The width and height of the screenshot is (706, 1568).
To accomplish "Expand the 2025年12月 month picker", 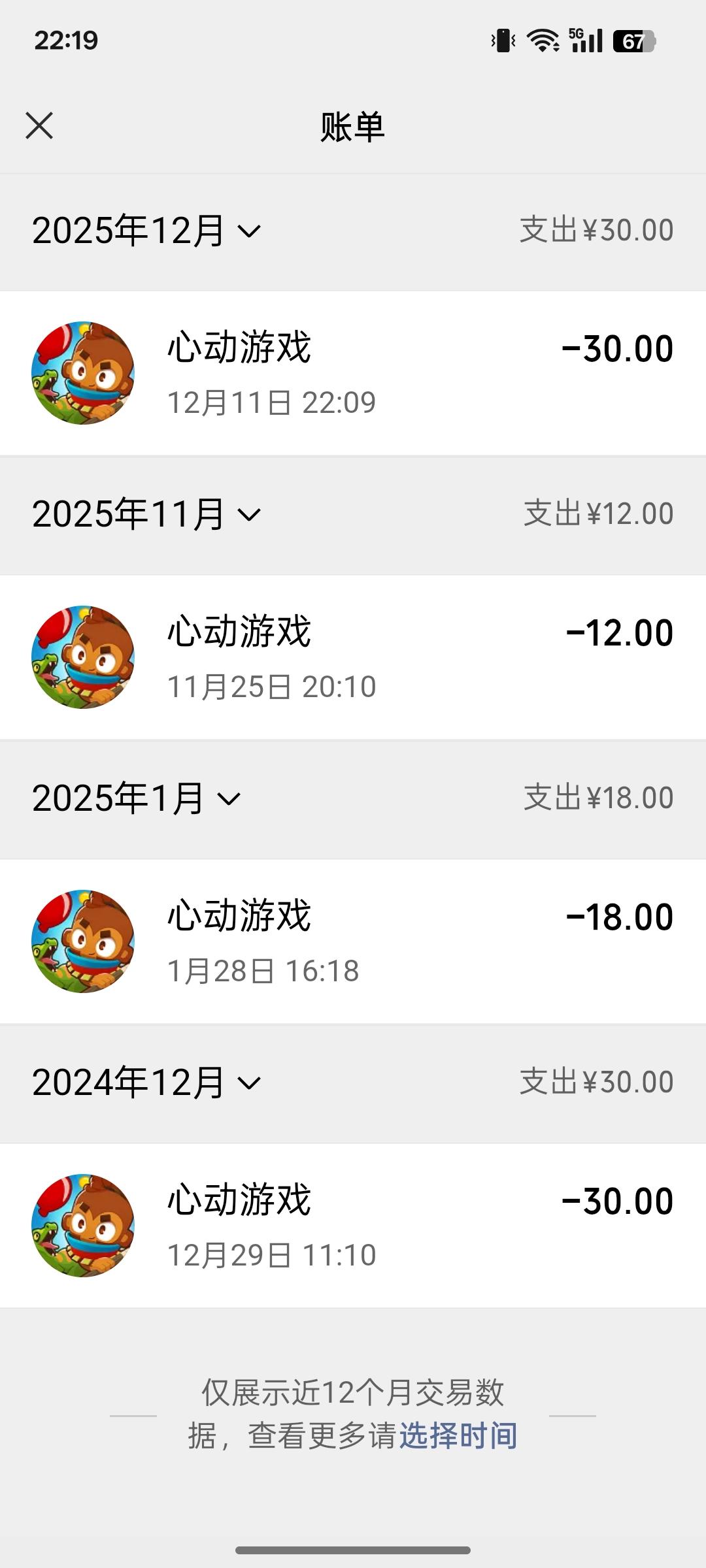I will point(146,231).
